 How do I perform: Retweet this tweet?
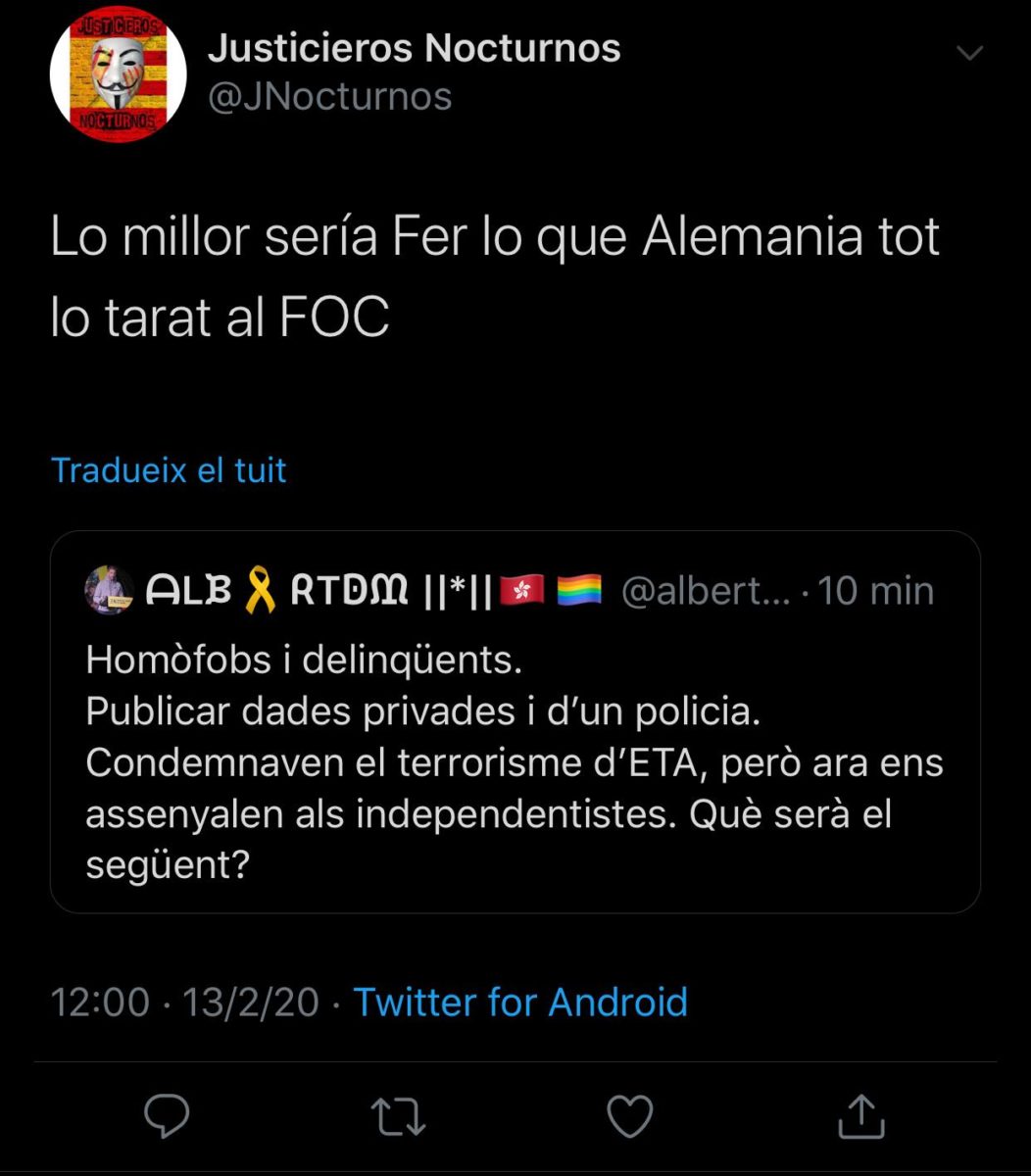pos(398,1116)
